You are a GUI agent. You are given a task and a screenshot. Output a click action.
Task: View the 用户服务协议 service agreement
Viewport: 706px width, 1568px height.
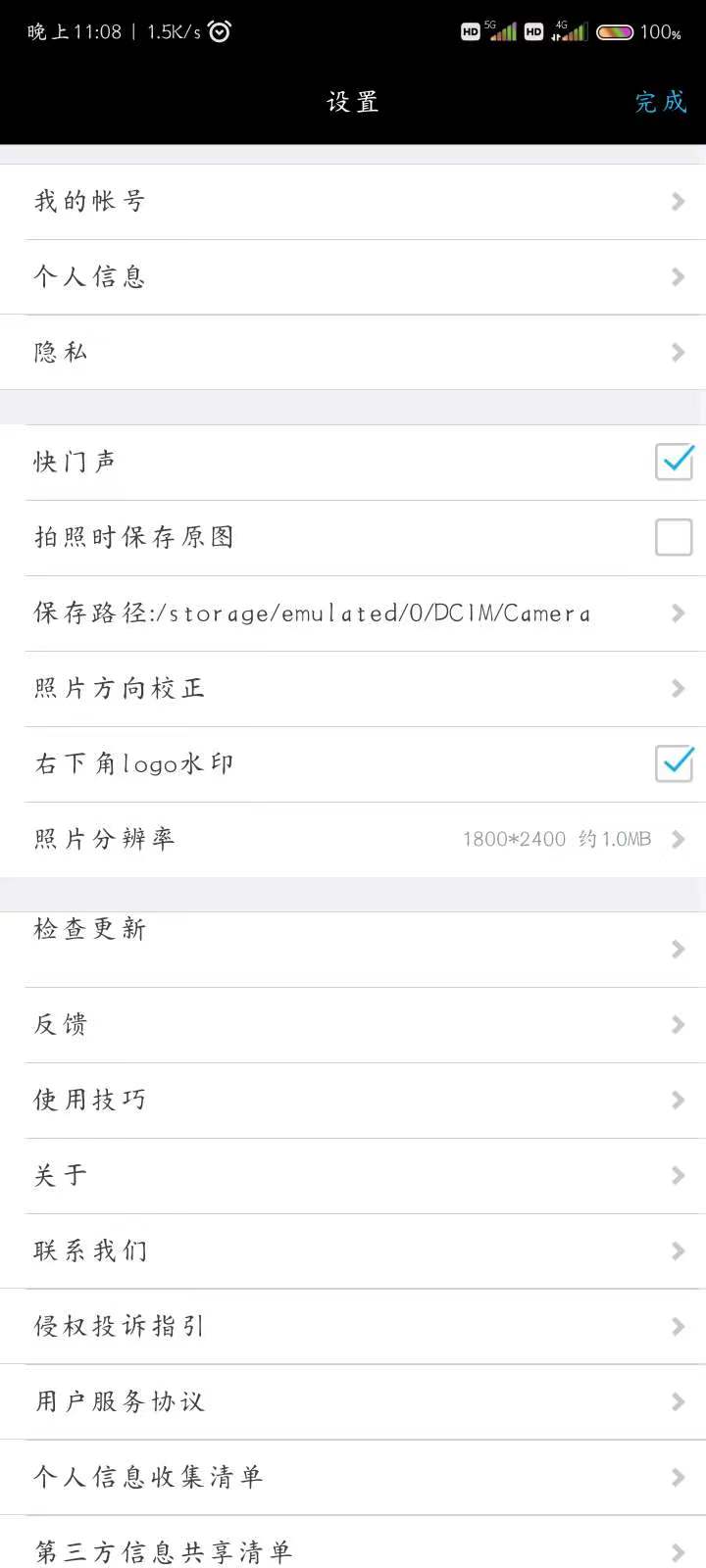[x=353, y=1401]
